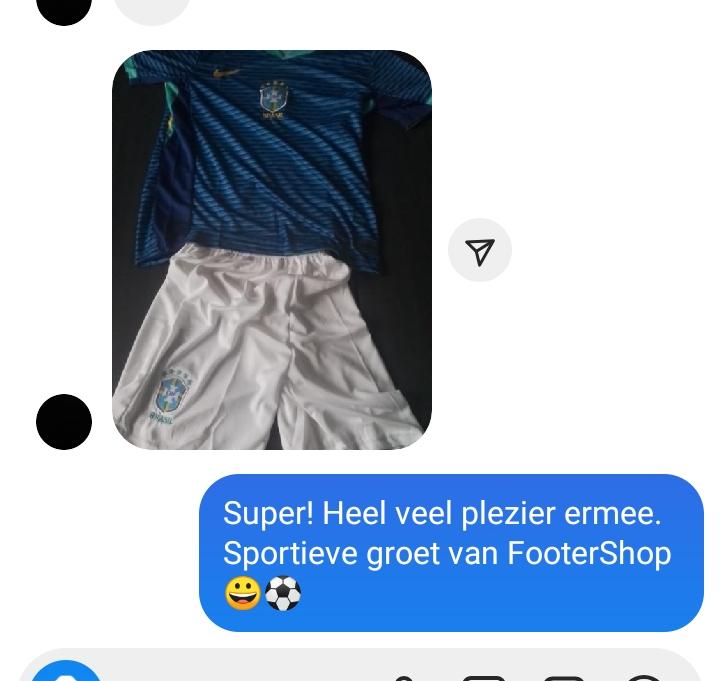720x681 pixels.
Task: Open the sender's profile avatar beside photo
Action: [64, 422]
